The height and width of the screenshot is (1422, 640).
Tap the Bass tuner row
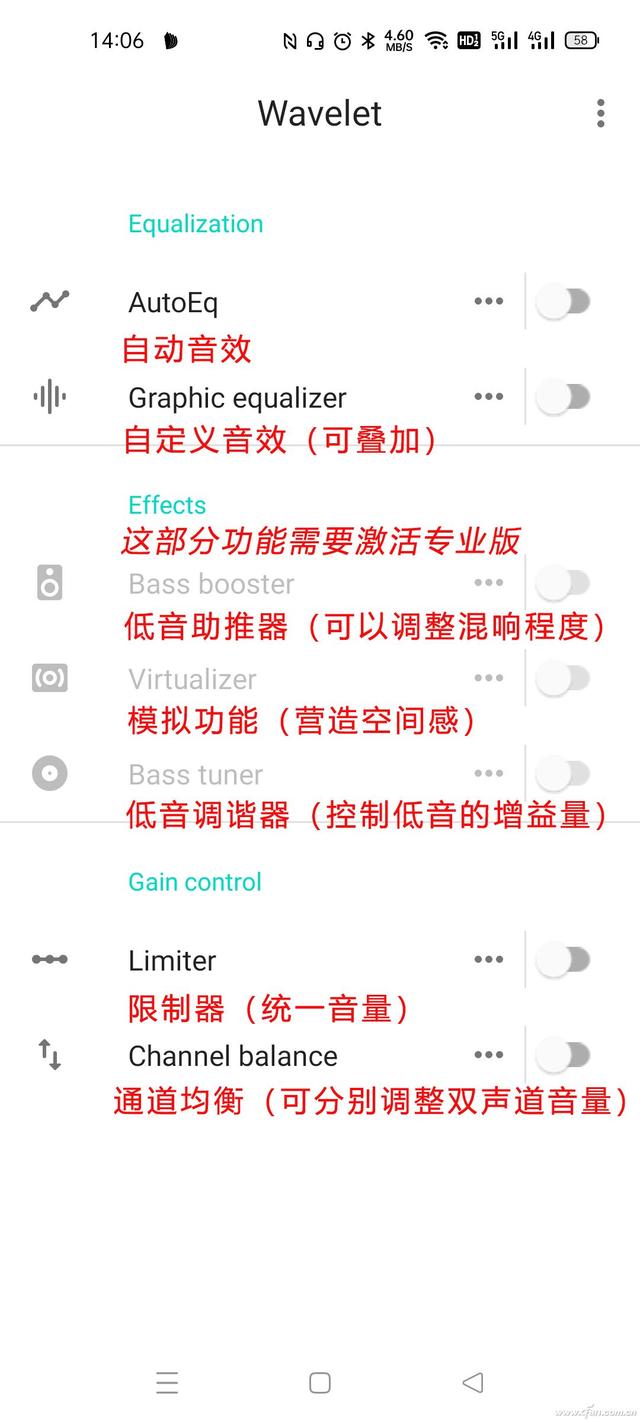click(x=320, y=774)
